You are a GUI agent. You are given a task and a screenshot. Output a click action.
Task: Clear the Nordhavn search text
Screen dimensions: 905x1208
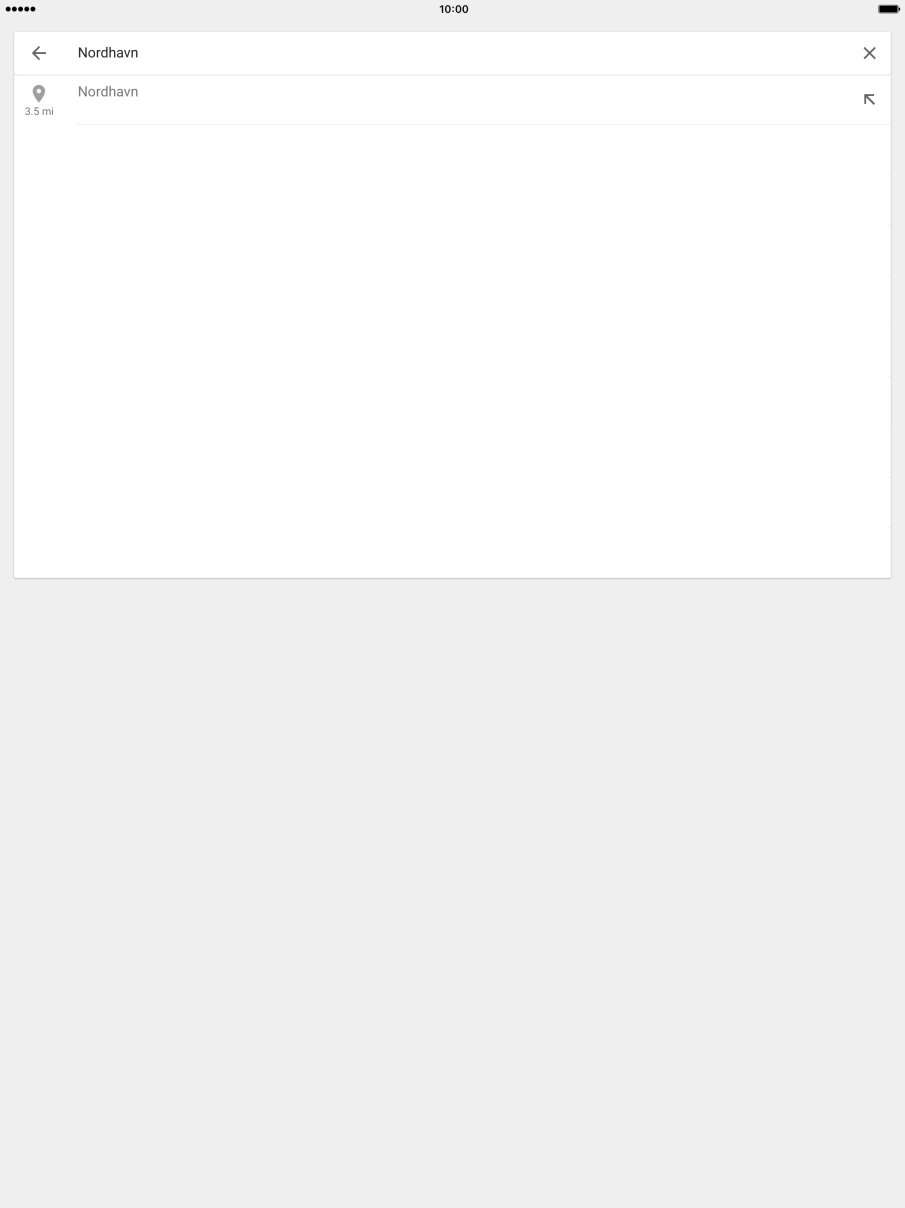(869, 53)
